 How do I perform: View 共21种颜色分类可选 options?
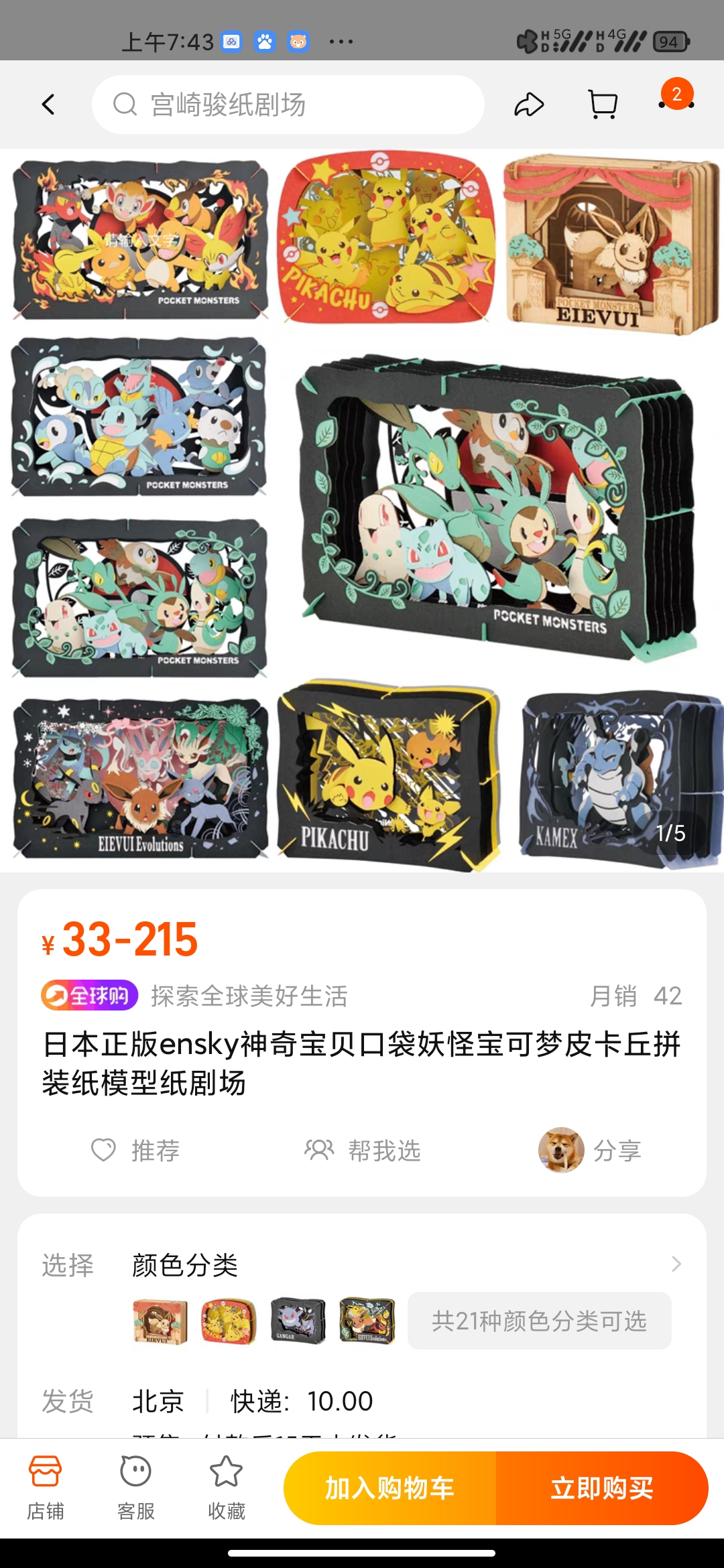[x=539, y=1321]
